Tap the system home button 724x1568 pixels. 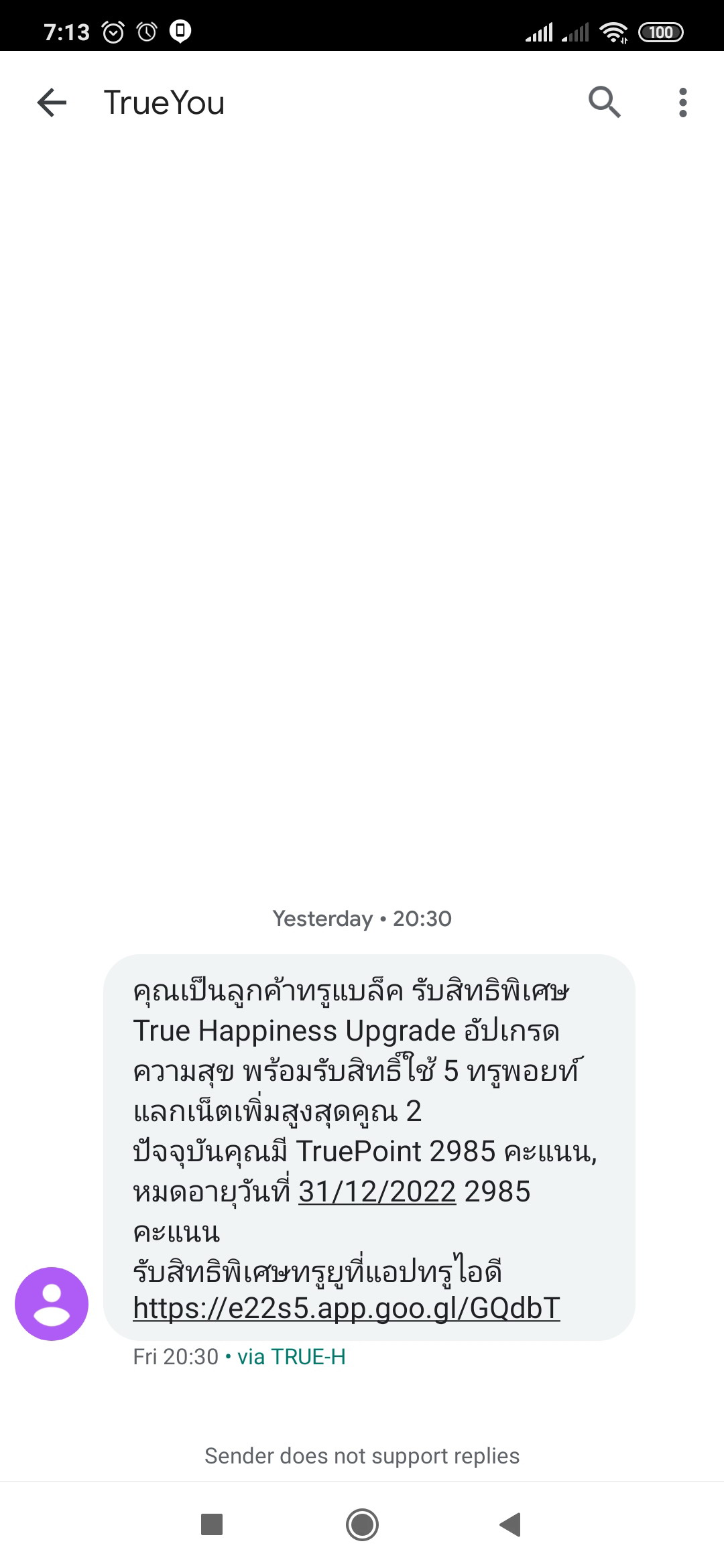point(362,1524)
